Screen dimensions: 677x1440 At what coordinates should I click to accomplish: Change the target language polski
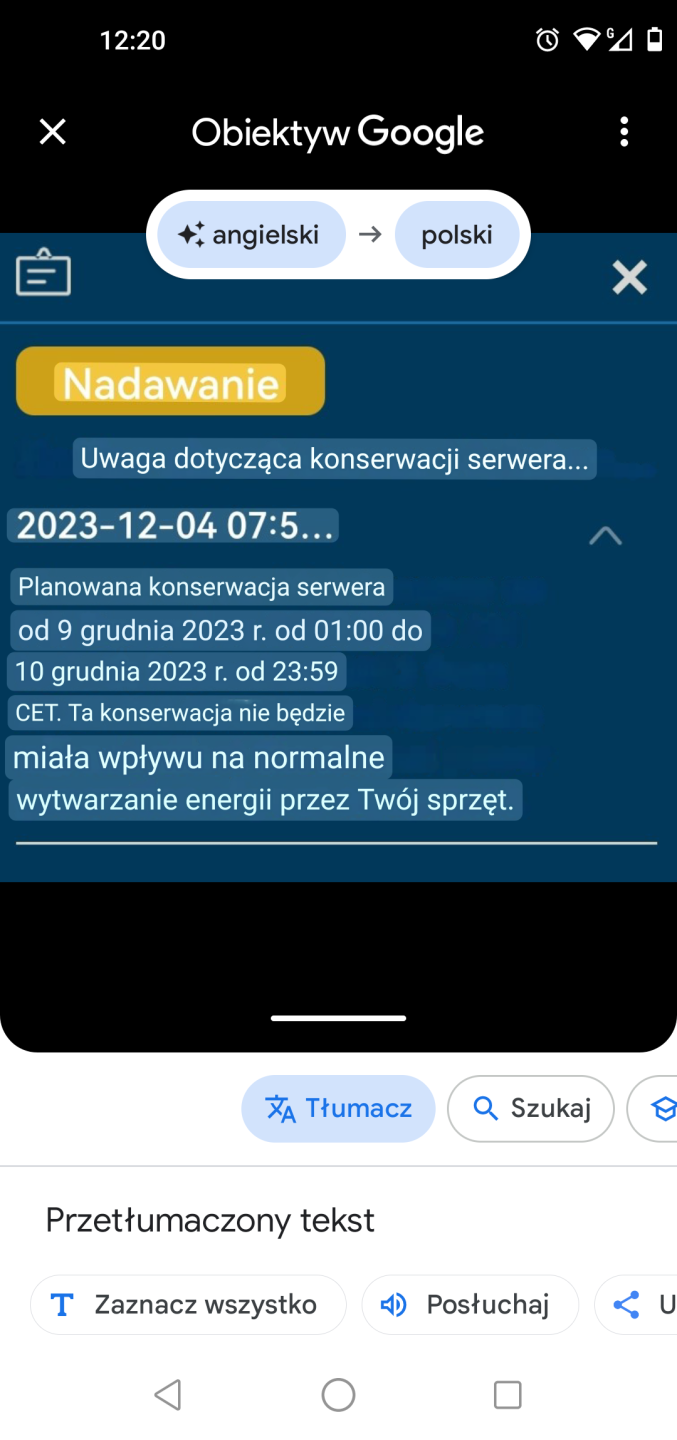coord(457,235)
